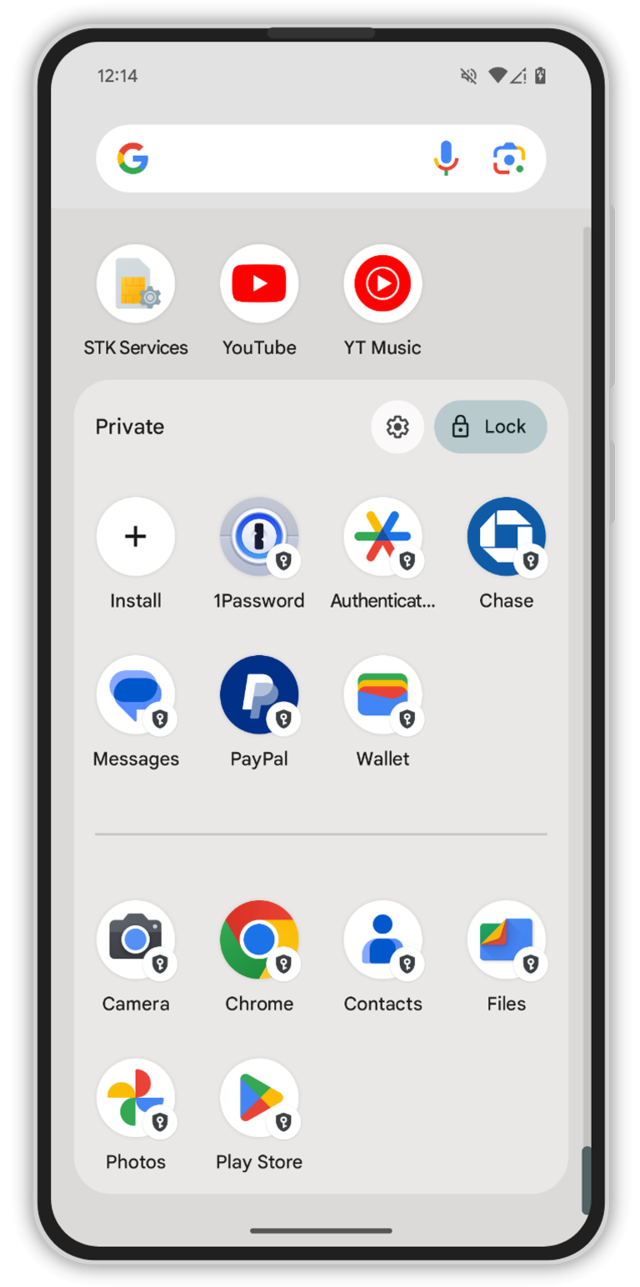Tap Install to add private apps
Viewport: 640px width, 1287px height.
(x=136, y=537)
